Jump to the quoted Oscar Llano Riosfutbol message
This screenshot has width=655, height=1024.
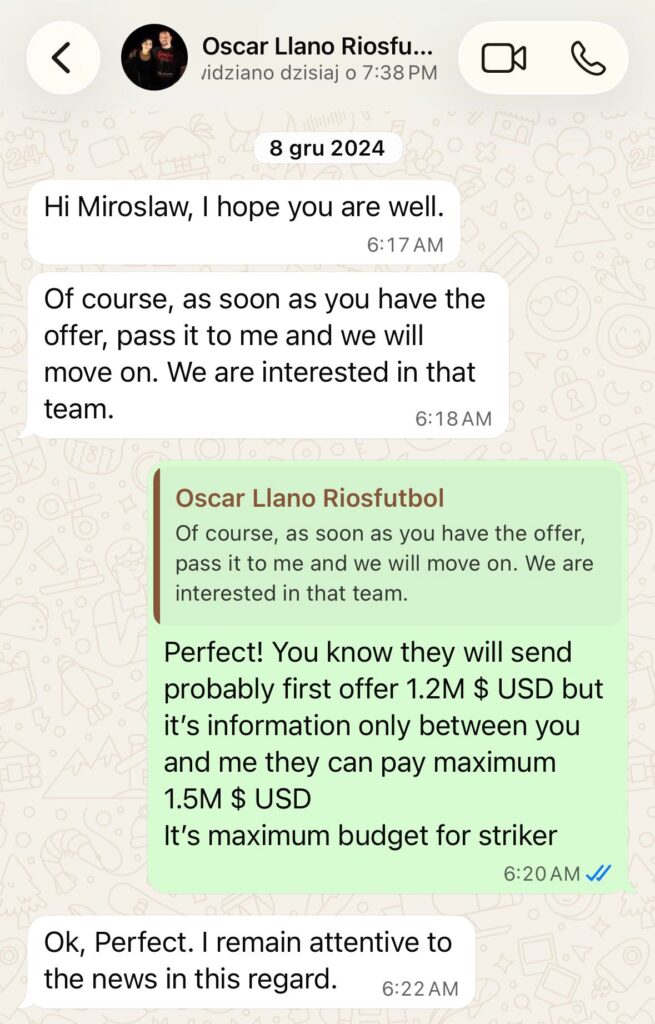[x=386, y=547]
